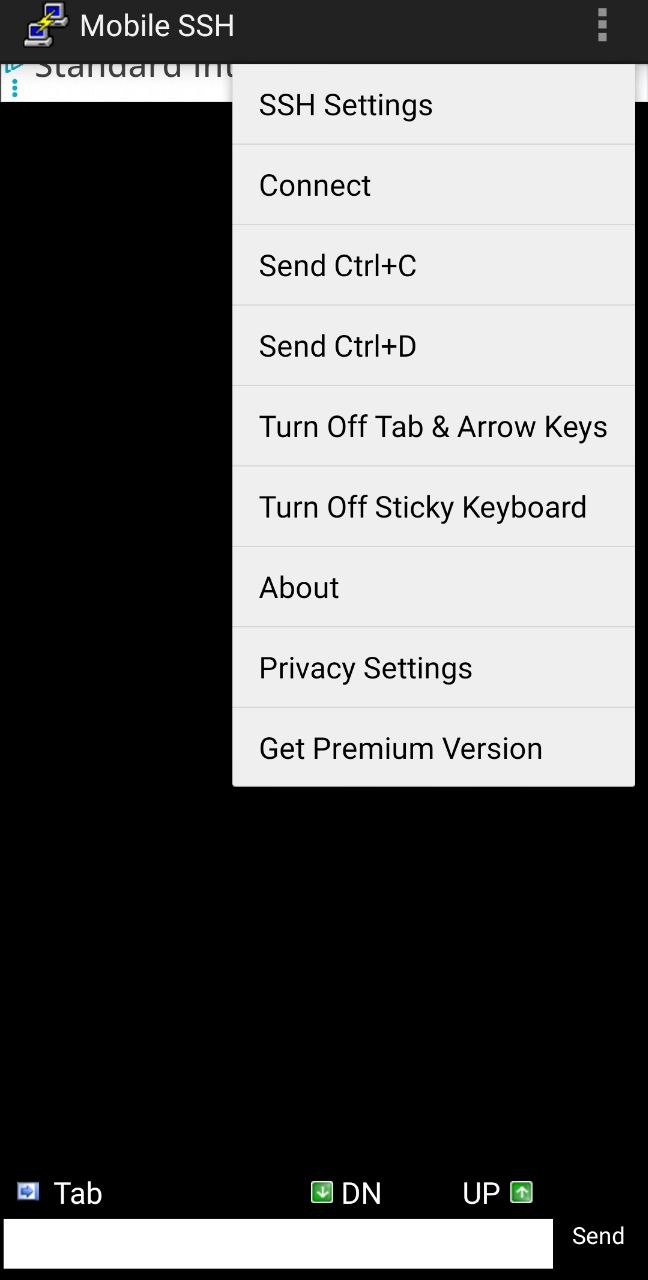Open Privacy Settings

tap(433, 668)
